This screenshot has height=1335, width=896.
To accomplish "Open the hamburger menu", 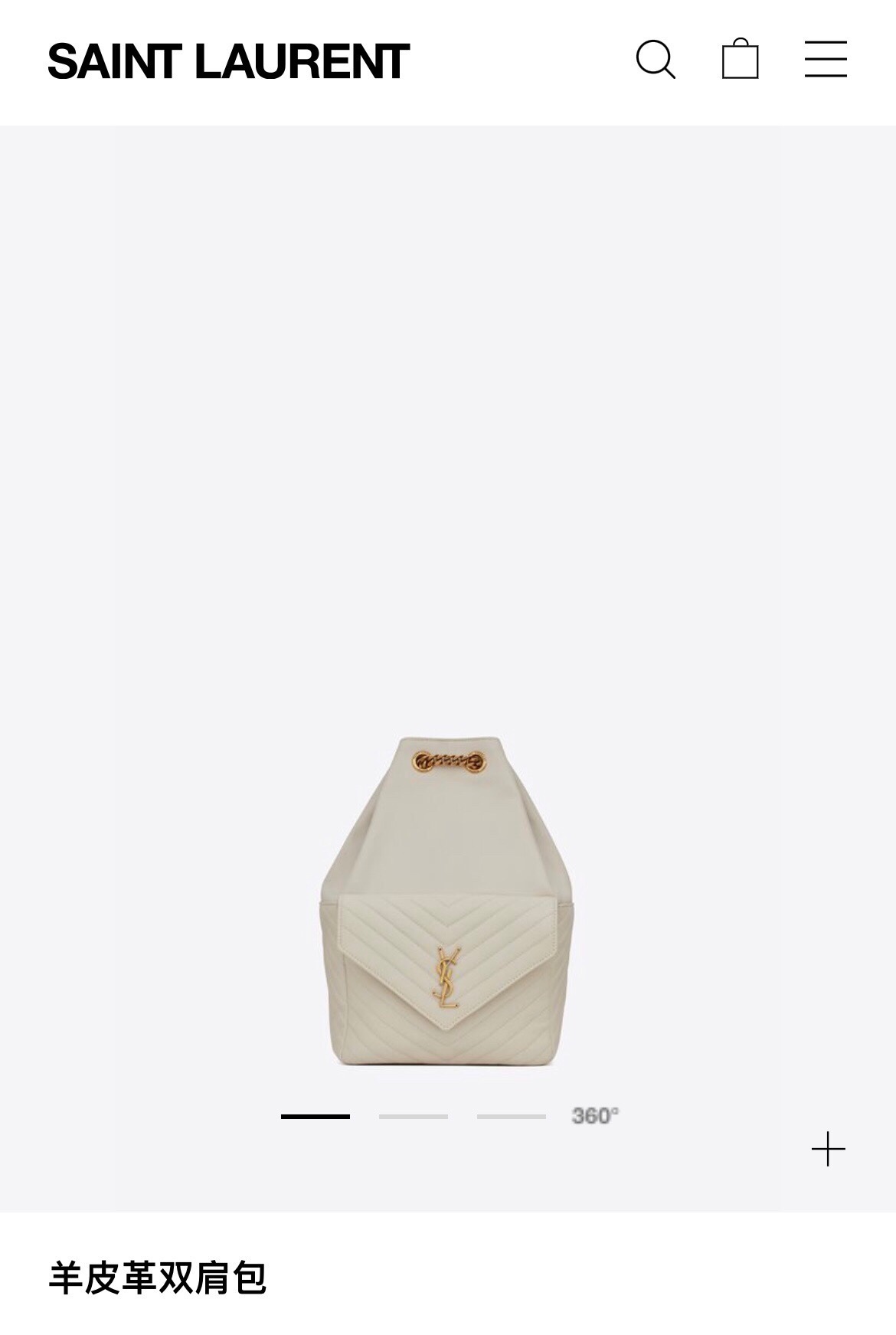I will tap(826, 59).
